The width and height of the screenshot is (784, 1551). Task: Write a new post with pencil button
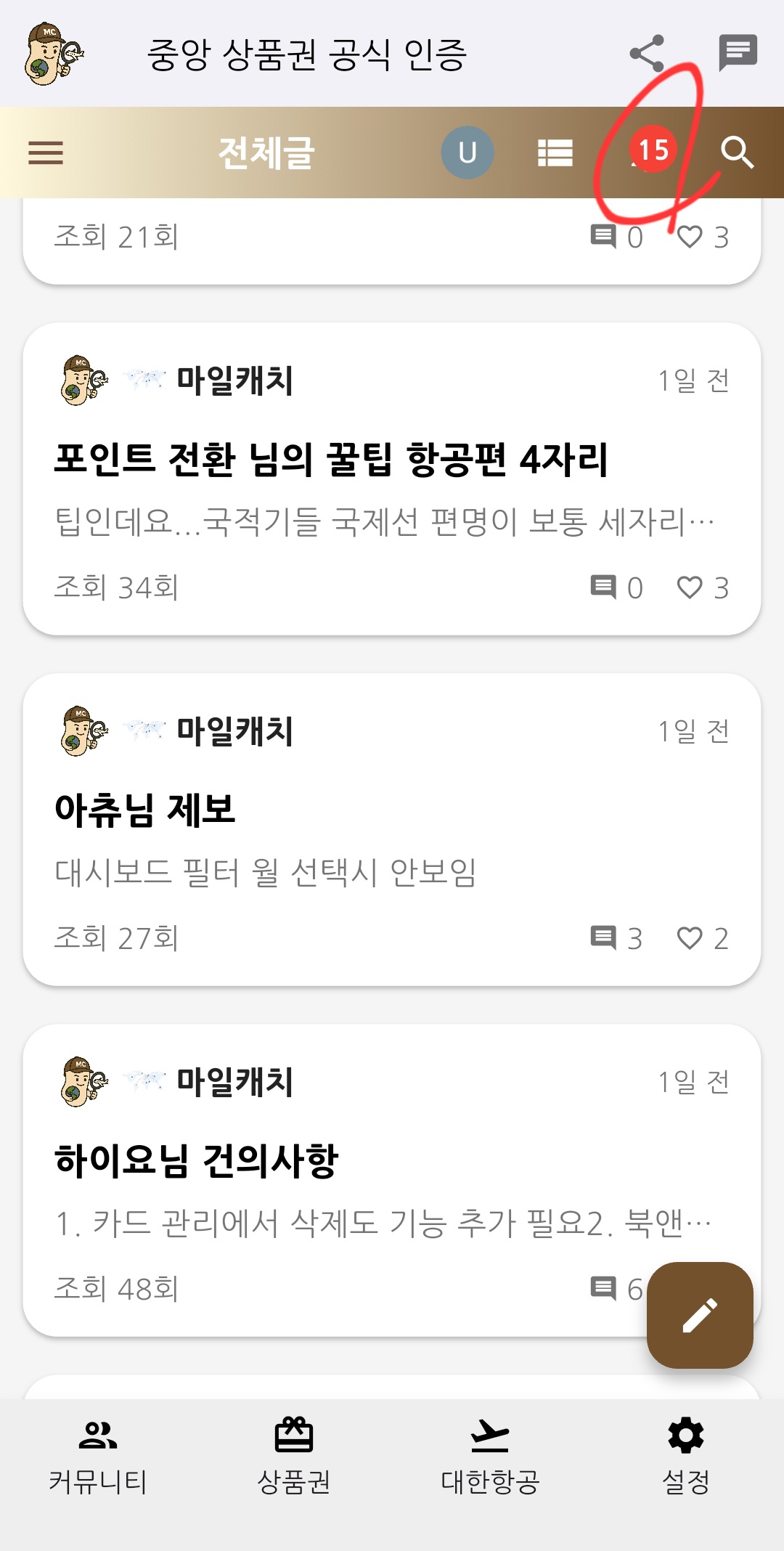700,1315
